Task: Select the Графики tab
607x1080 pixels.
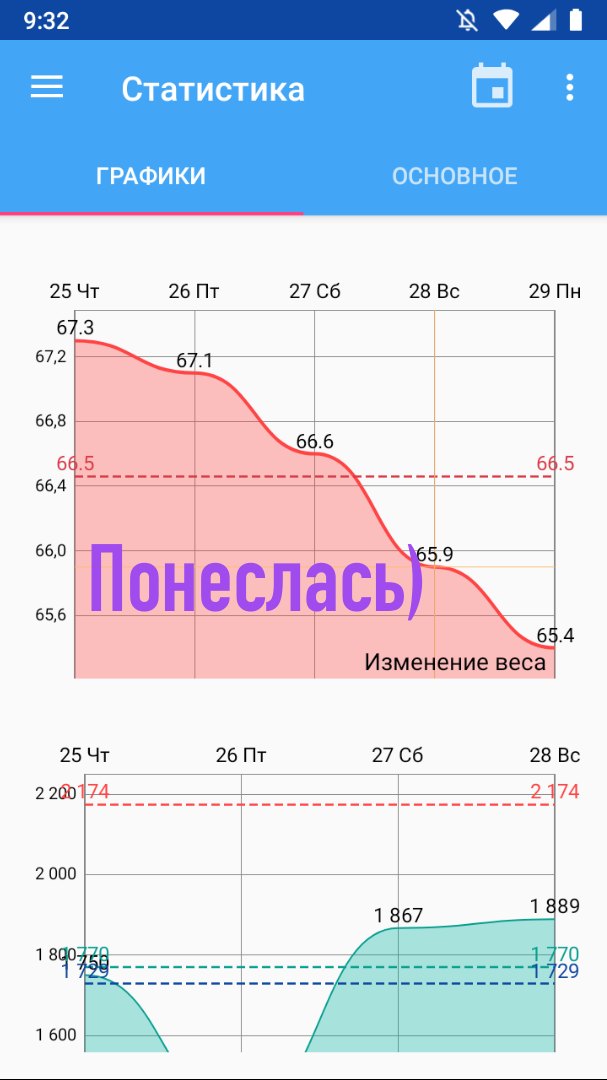Action: click(x=151, y=176)
